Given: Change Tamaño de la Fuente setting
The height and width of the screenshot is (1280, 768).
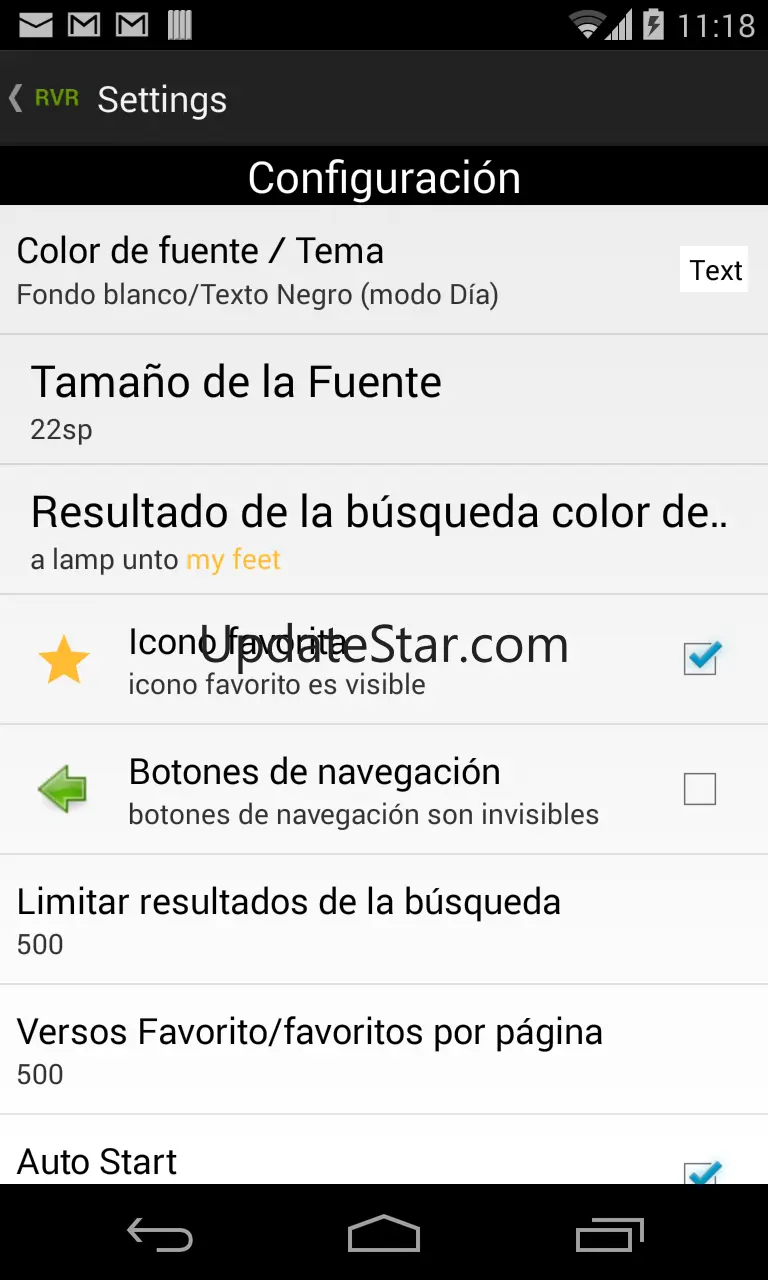Looking at the screenshot, I should (384, 400).
